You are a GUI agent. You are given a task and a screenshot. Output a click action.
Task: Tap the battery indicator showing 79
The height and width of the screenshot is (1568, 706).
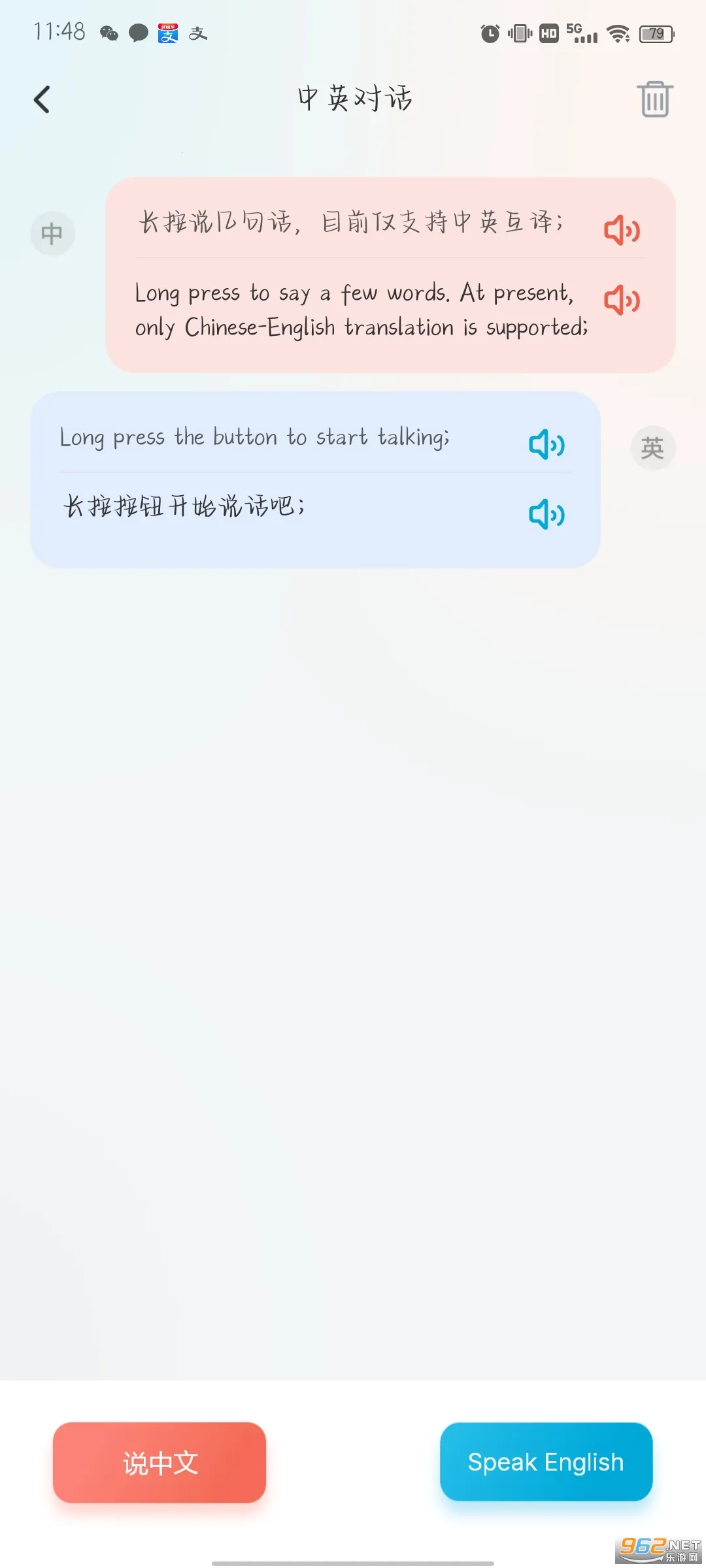pyautogui.click(x=656, y=34)
